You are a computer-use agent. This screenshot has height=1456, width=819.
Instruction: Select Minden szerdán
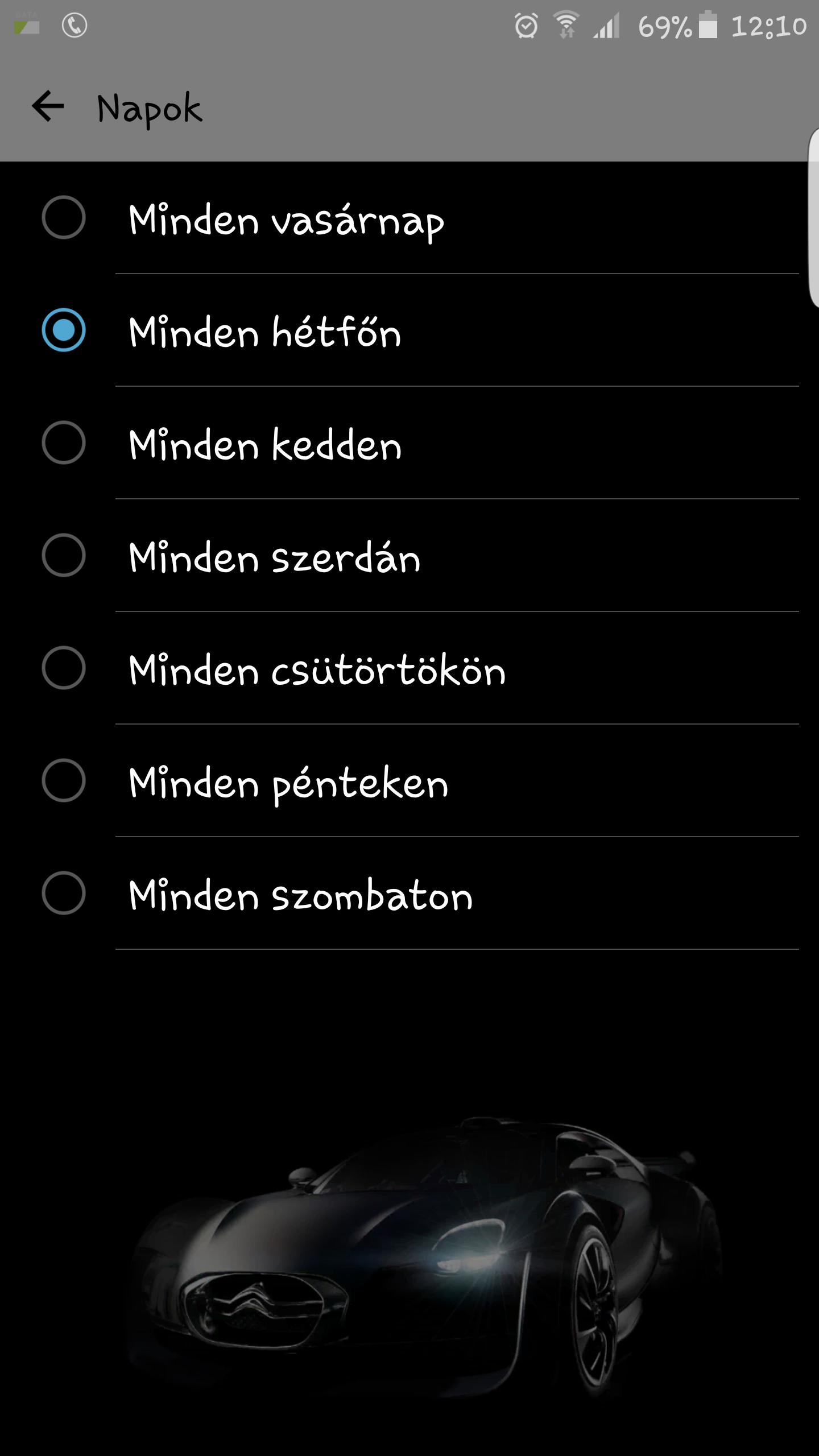pyautogui.click(x=409, y=556)
